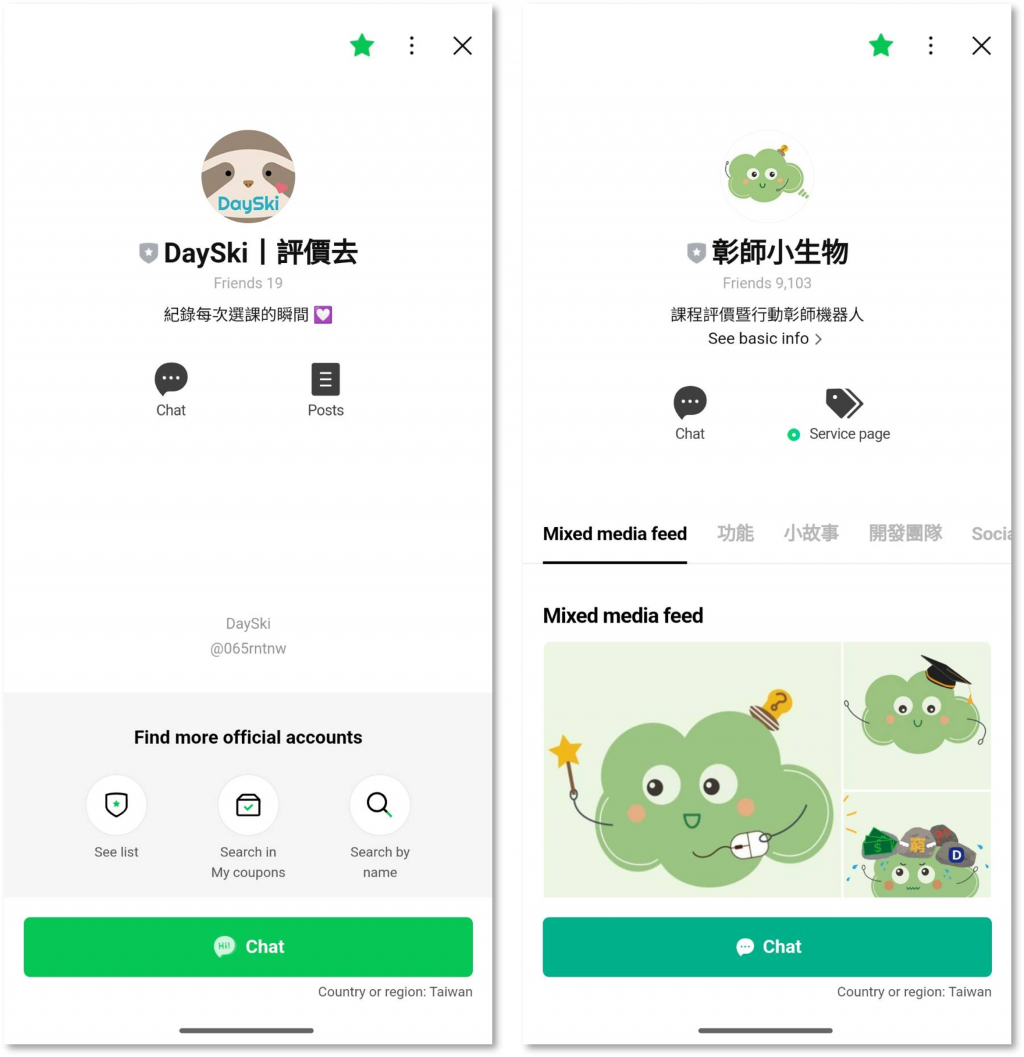Tap Chat icon under 彰師小生物 description
Image resolution: width=1024 pixels, height=1057 pixels.
click(x=690, y=414)
